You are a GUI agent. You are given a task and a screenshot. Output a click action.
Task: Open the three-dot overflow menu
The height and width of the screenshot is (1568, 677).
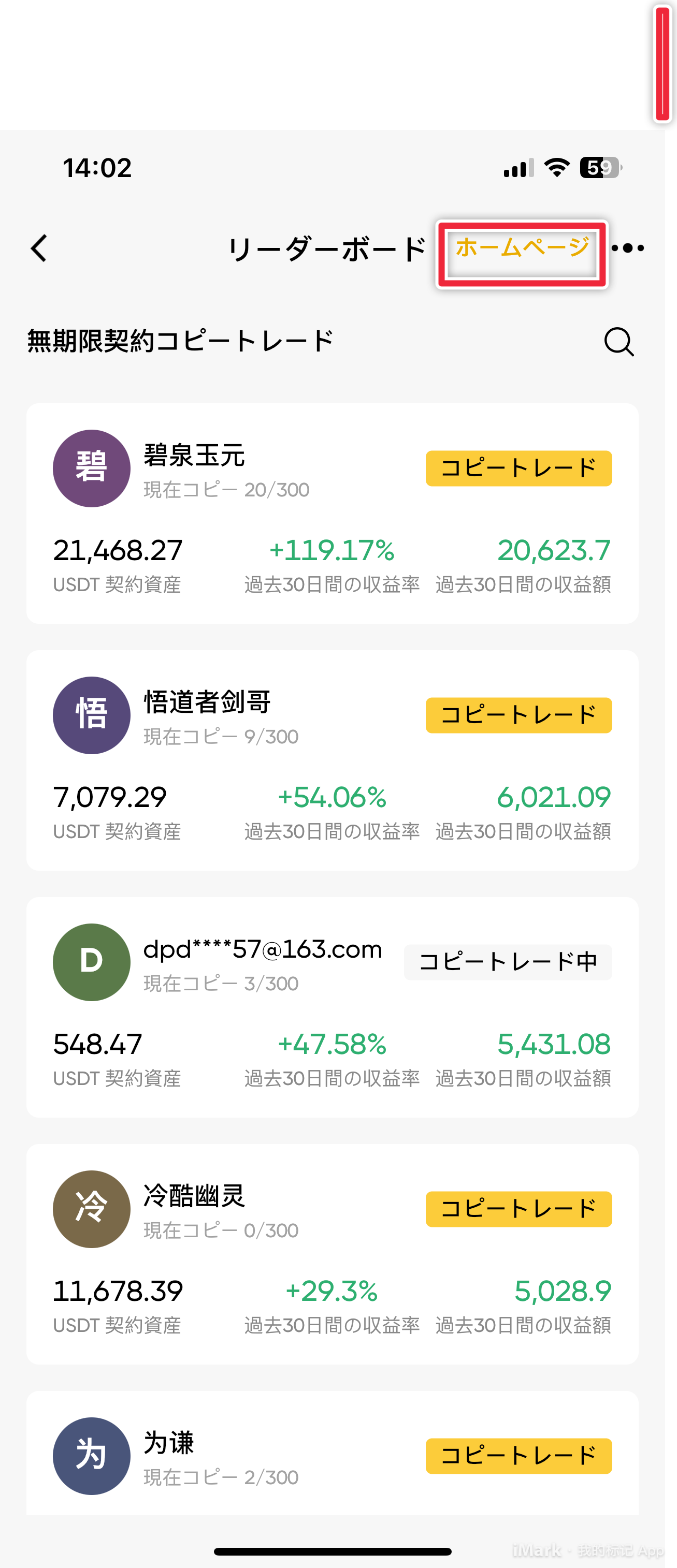pos(628,248)
